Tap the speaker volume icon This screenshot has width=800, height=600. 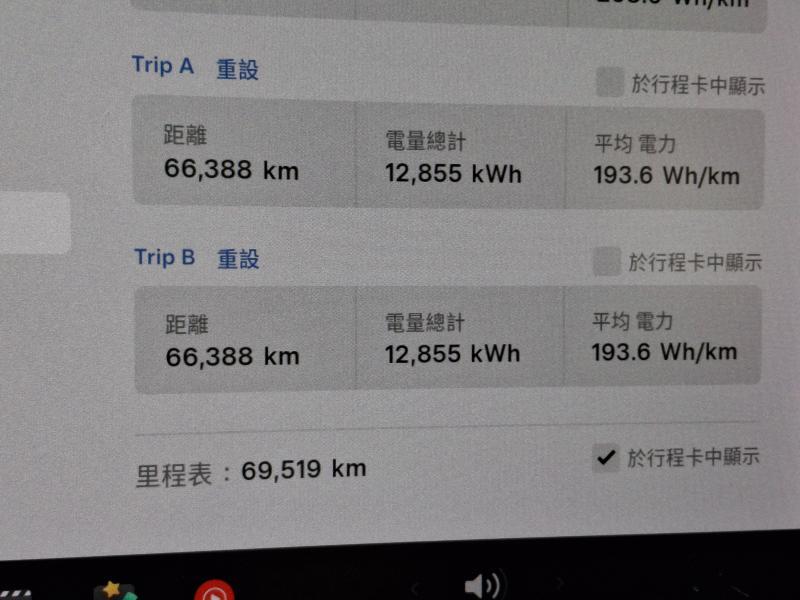[x=483, y=586]
